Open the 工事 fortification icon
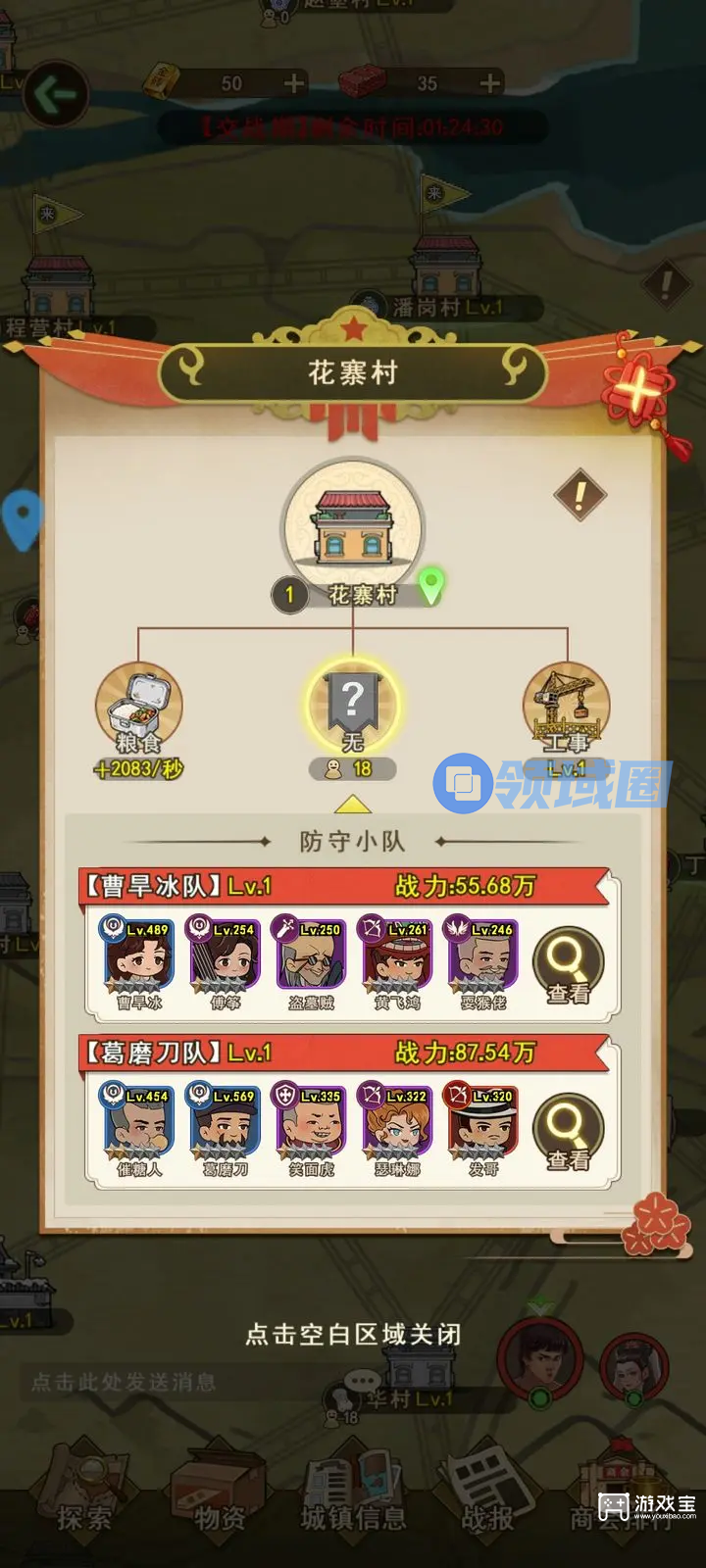 pos(567,708)
